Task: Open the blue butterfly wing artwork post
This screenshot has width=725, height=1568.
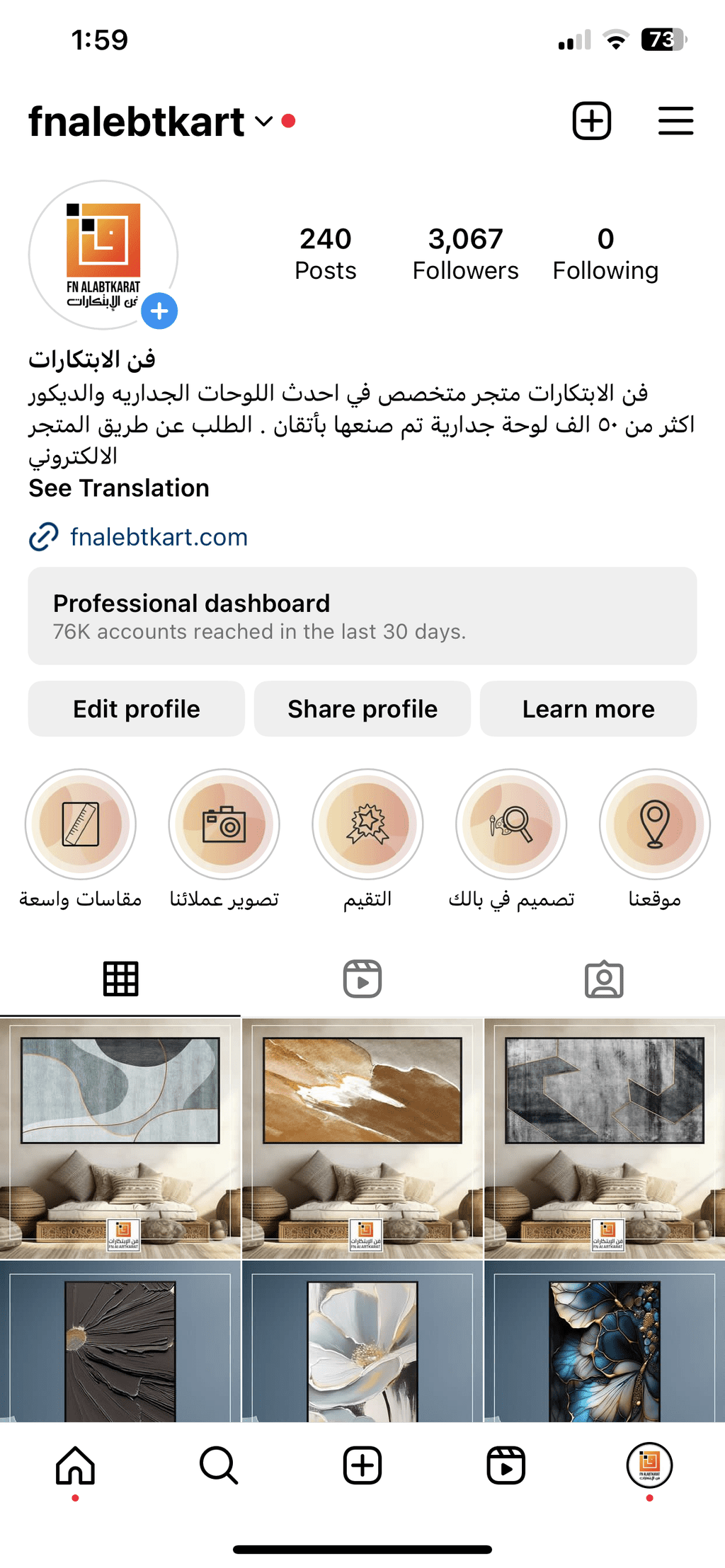Action: (605, 1342)
